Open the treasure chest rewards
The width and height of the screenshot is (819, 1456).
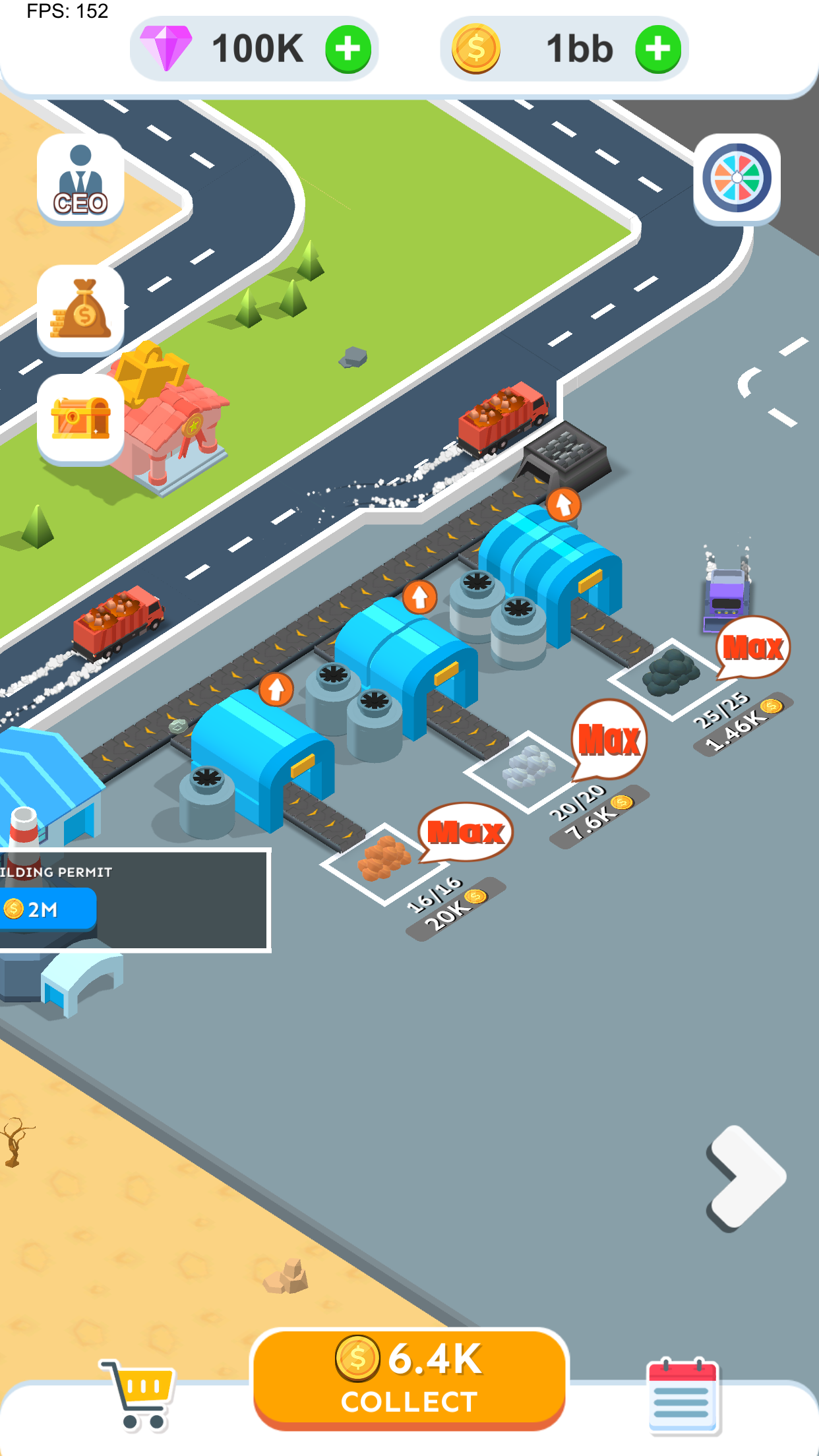(80, 419)
